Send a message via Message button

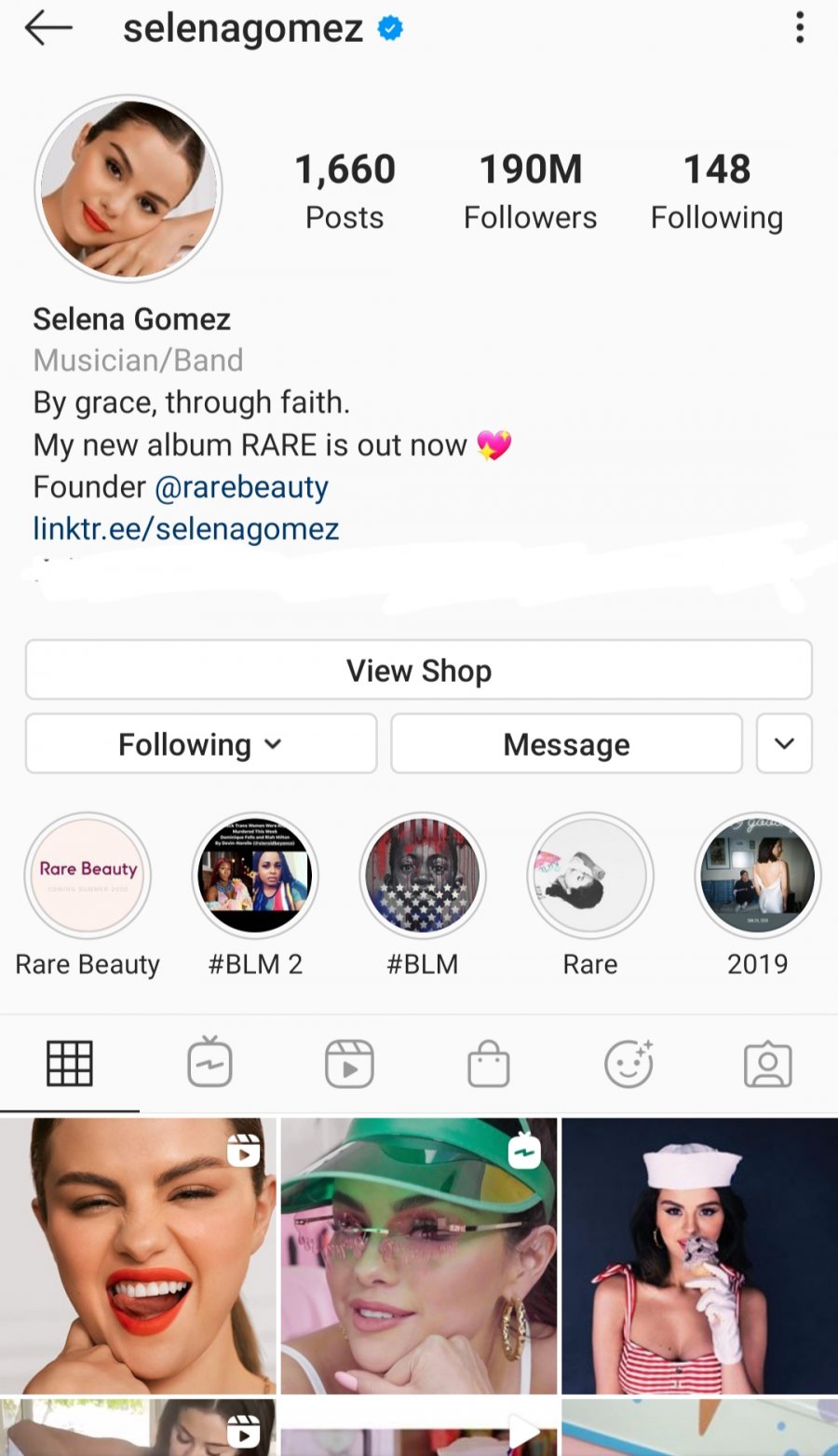pyautogui.click(x=566, y=744)
